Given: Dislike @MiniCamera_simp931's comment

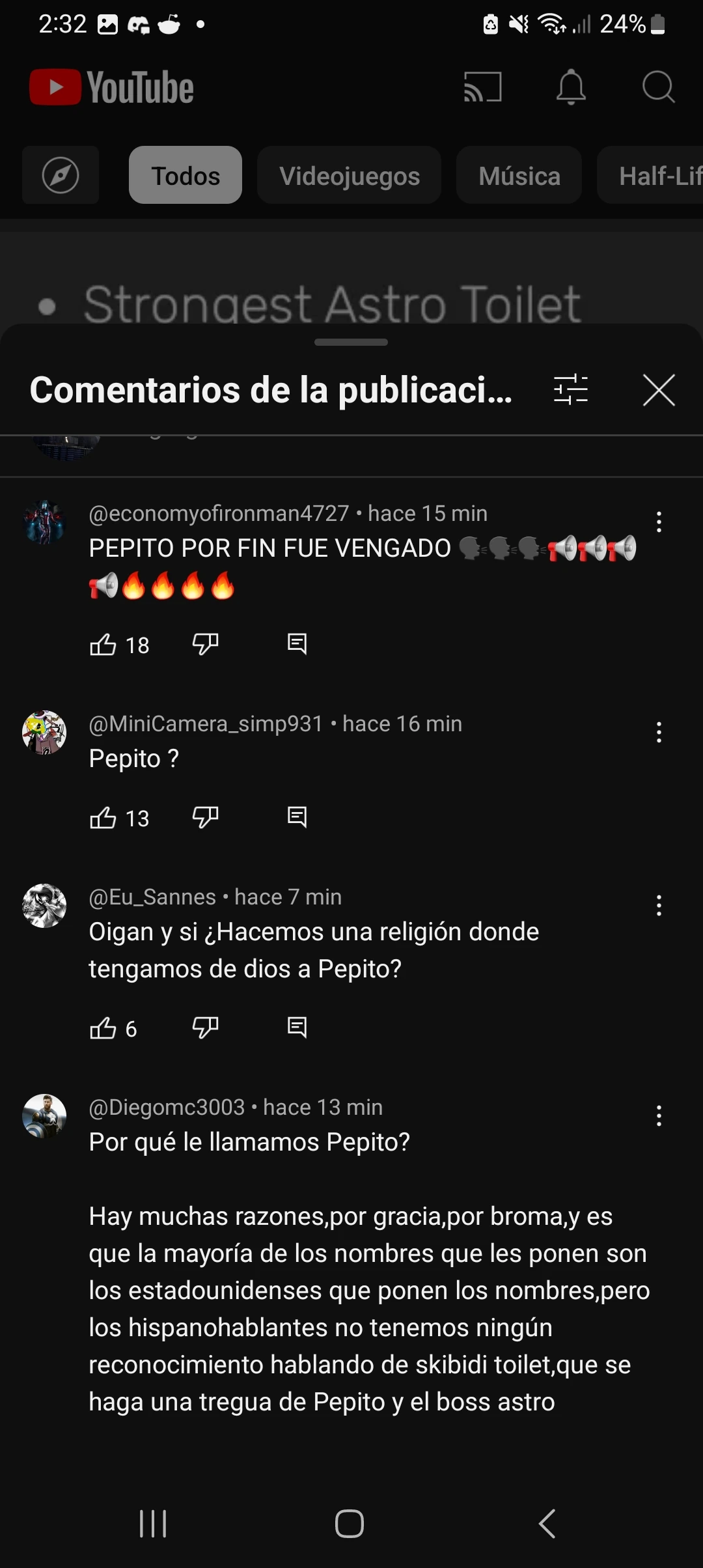Looking at the screenshot, I should click(205, 817).
